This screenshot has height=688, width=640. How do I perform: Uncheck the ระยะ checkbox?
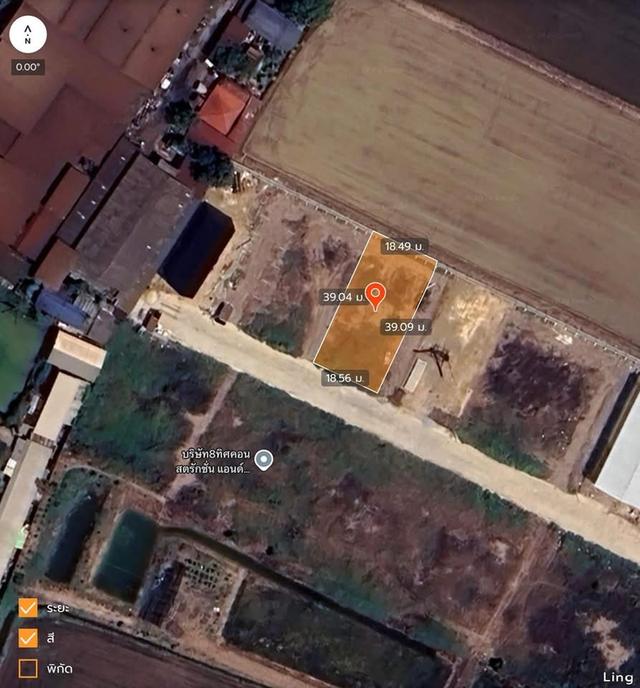(x=28, y=608)
